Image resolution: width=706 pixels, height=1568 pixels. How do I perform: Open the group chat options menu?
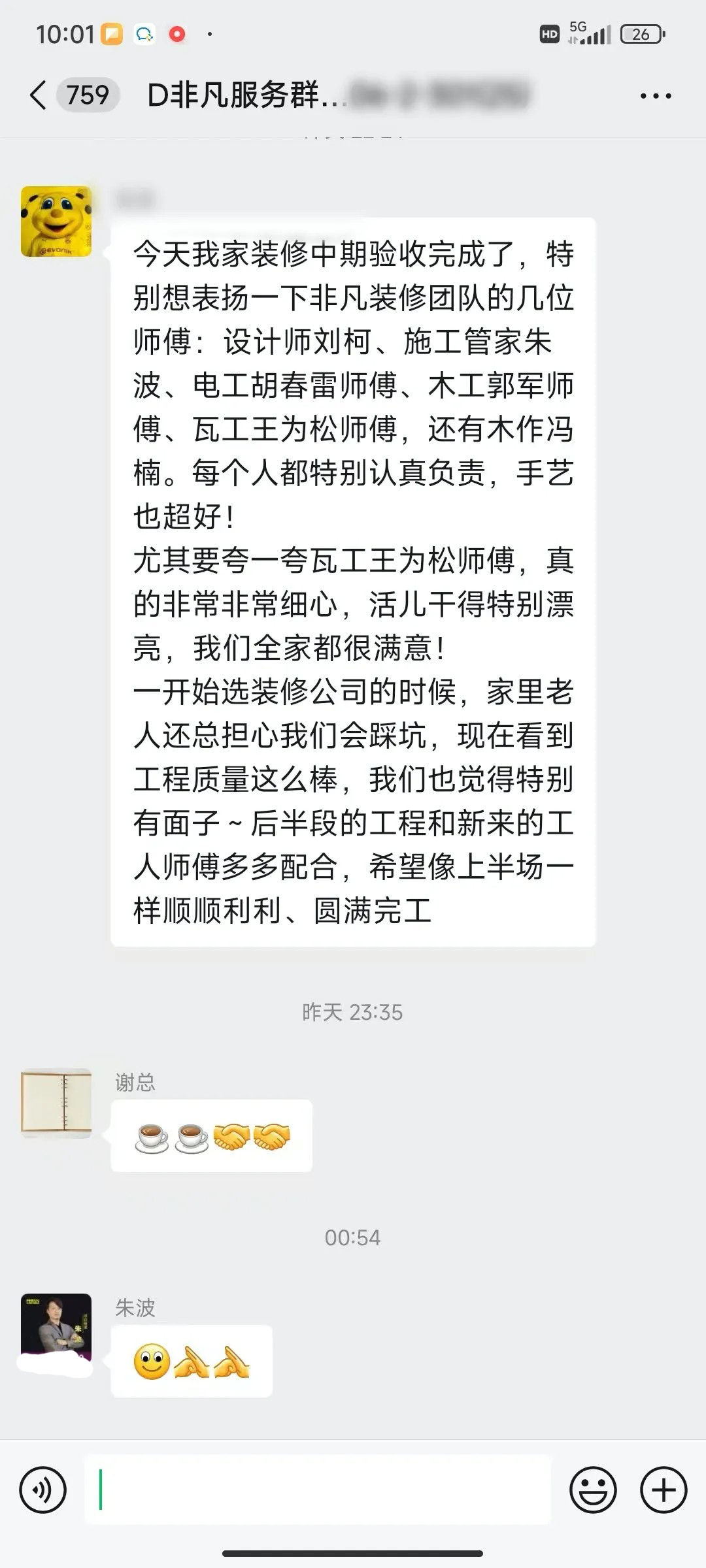655,96
